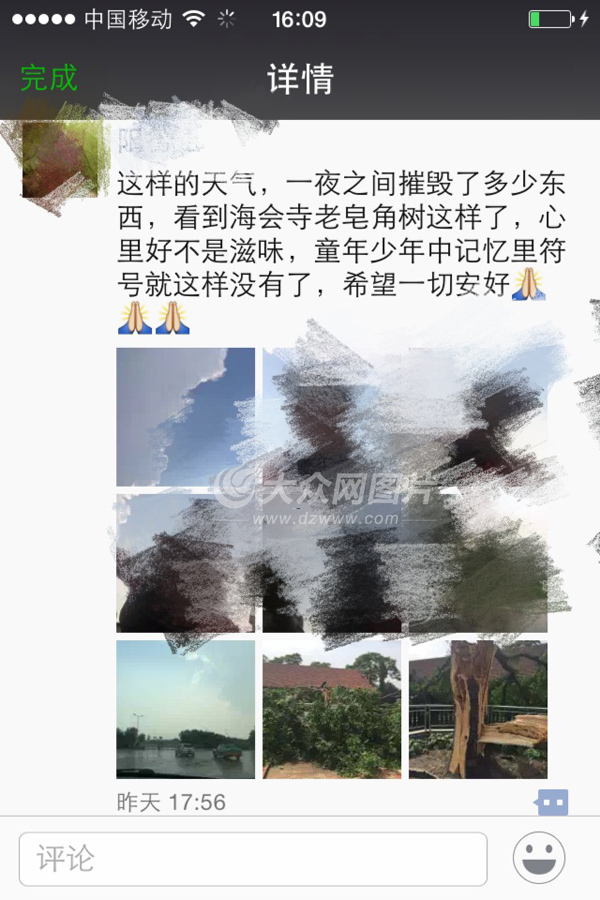Open the emoji smiley picker
This screenshot has height=900, width=600.
539,858
